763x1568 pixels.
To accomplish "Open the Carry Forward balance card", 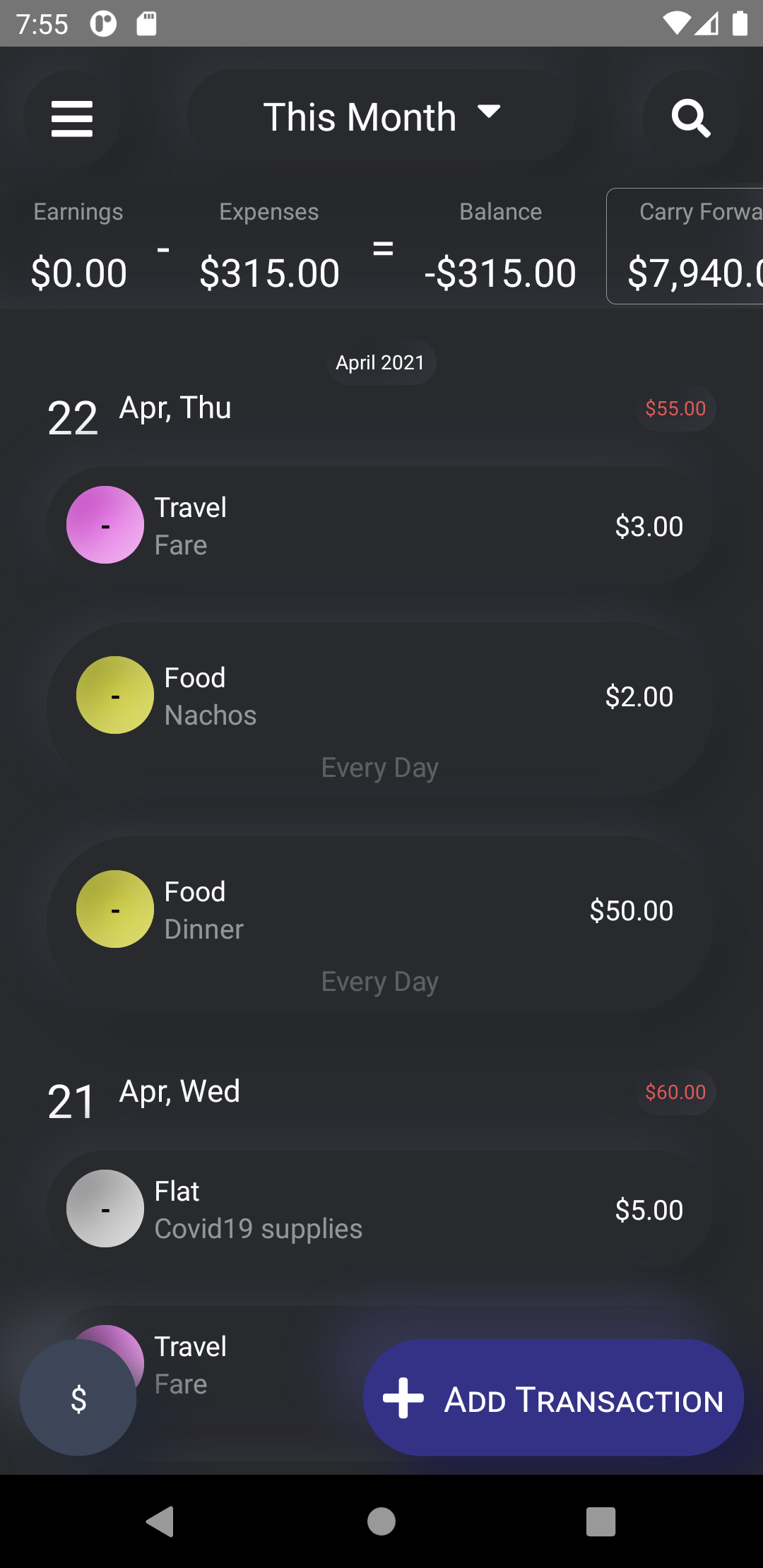I will pos(685,247).
